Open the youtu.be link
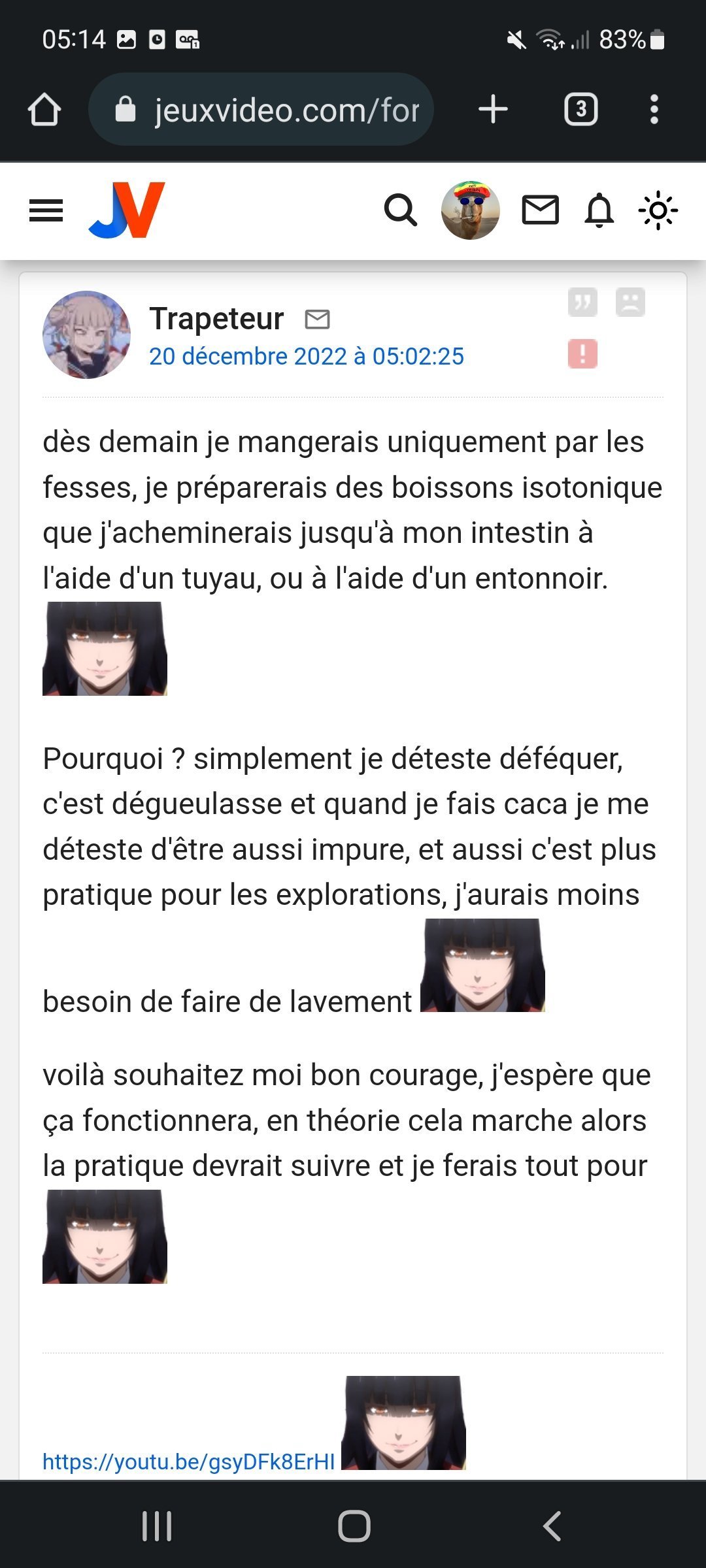Screen dimensions: 706x1568 pos(189,1462)
